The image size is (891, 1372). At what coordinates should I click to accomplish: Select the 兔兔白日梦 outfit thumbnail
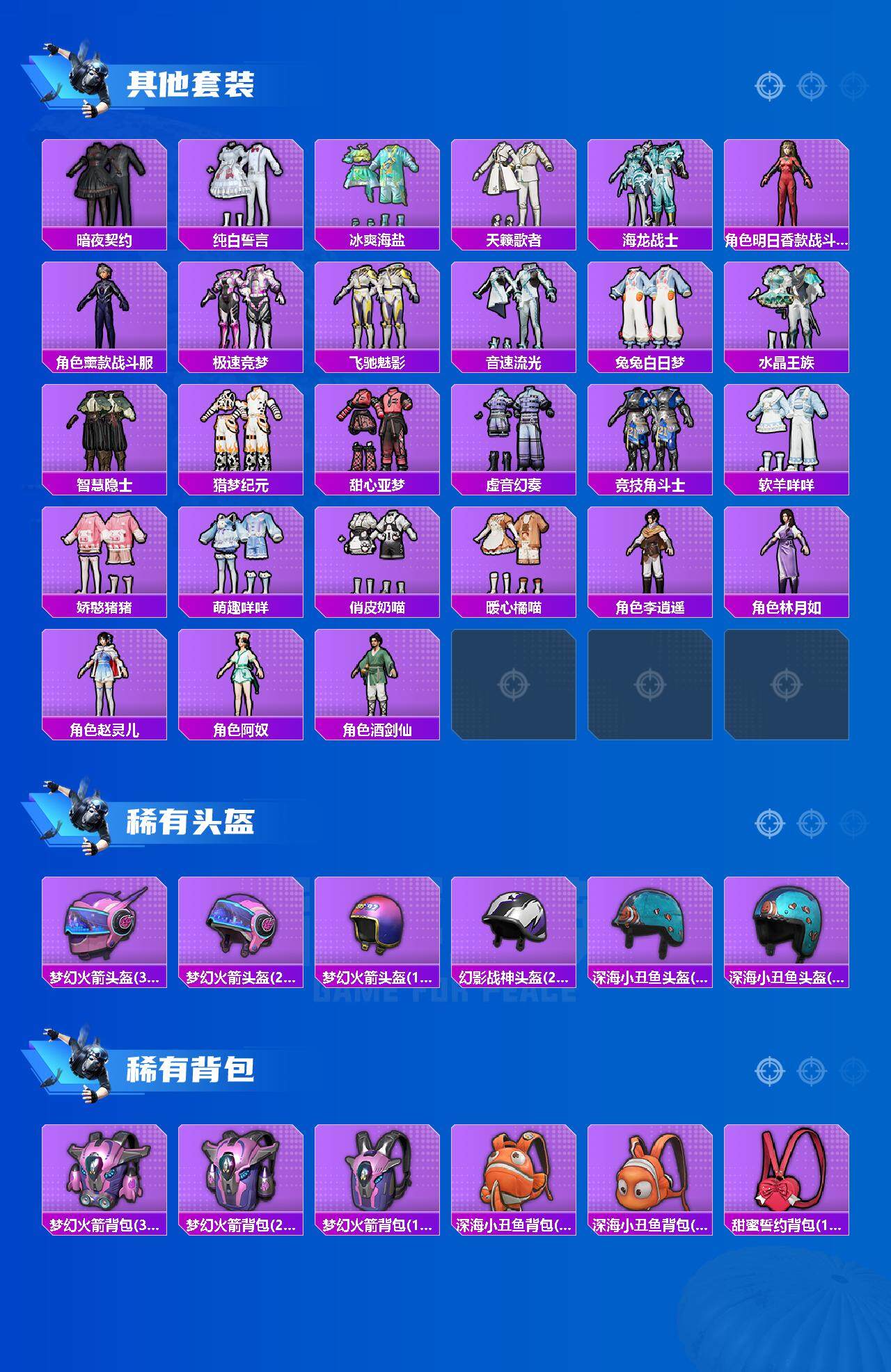[651, 310]
